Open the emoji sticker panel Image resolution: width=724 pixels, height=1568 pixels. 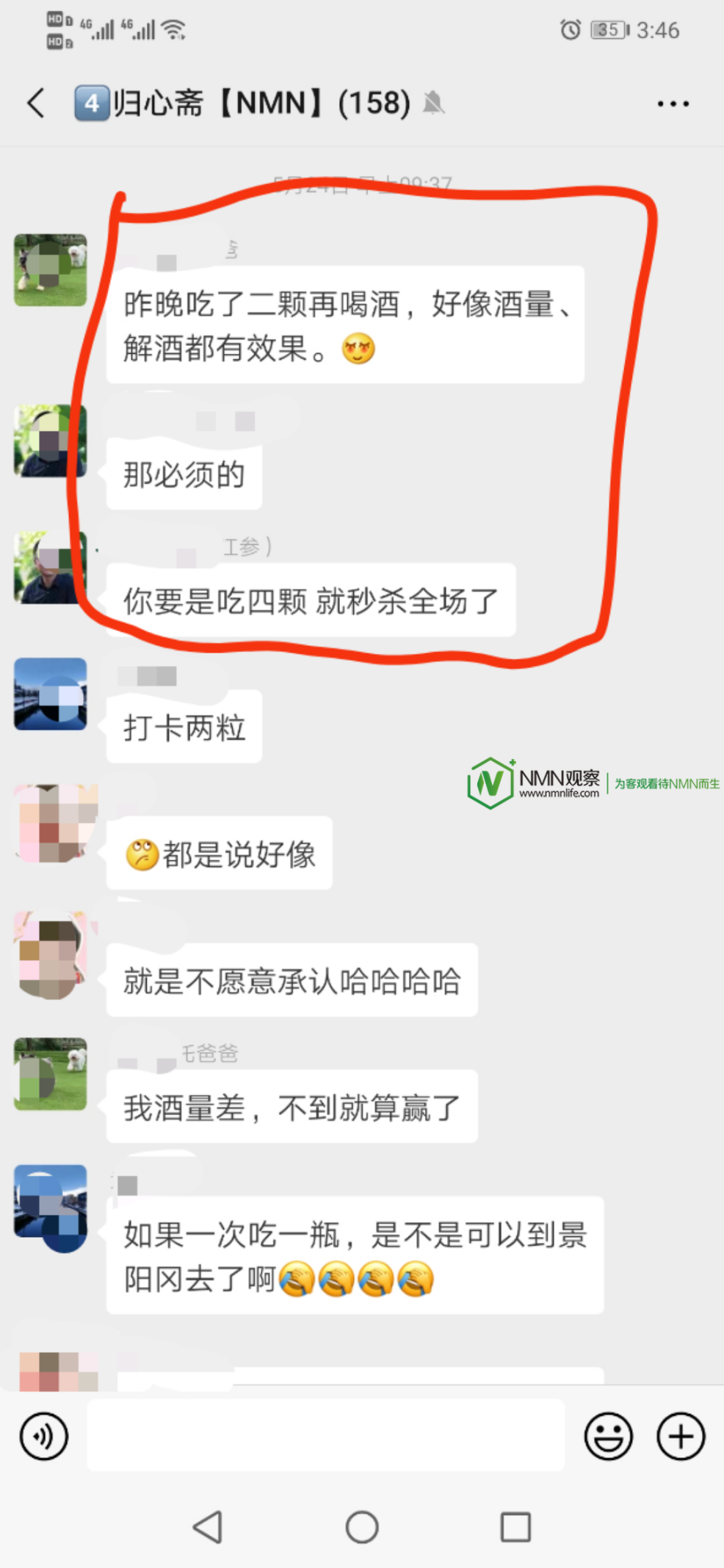608,1436
